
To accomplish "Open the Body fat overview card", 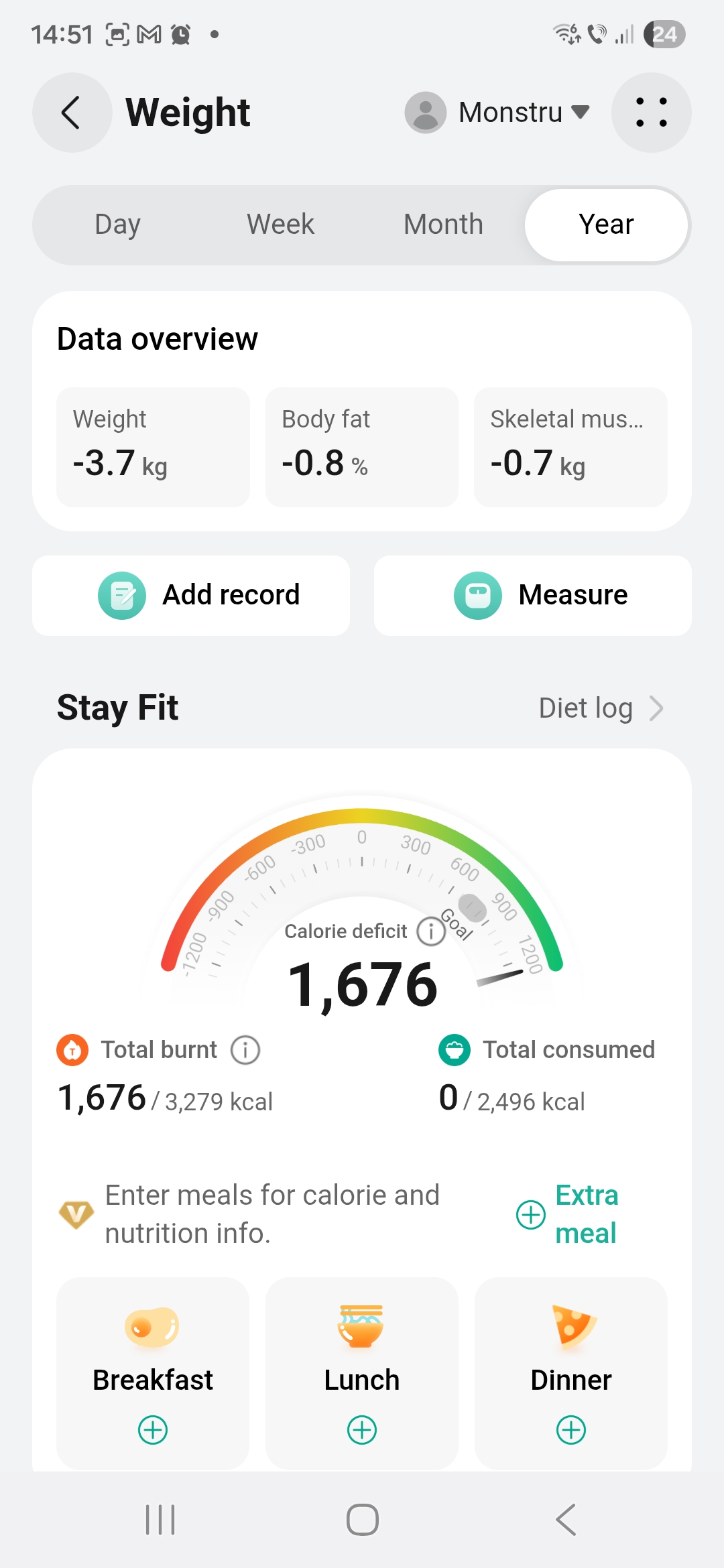I will click(x=362, y=447).
